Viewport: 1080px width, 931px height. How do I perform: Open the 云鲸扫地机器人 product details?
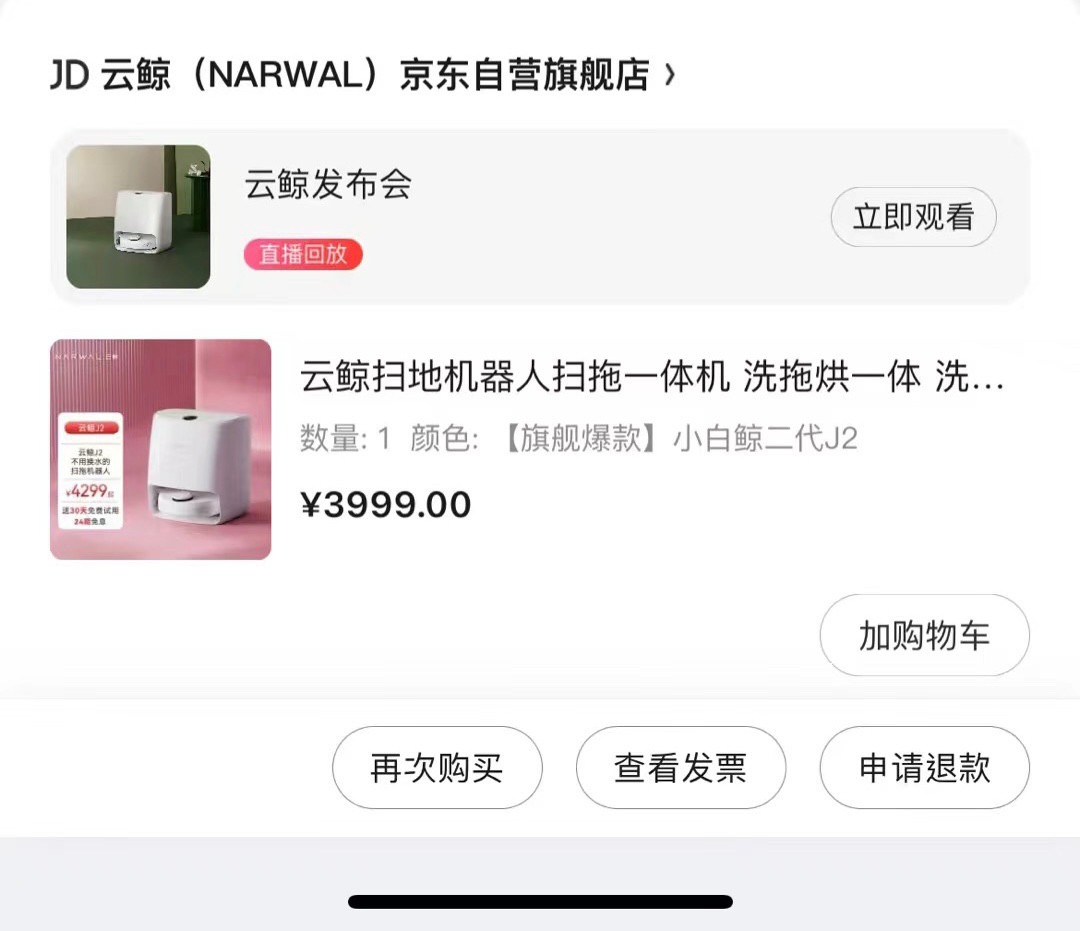tap(651, 379)
